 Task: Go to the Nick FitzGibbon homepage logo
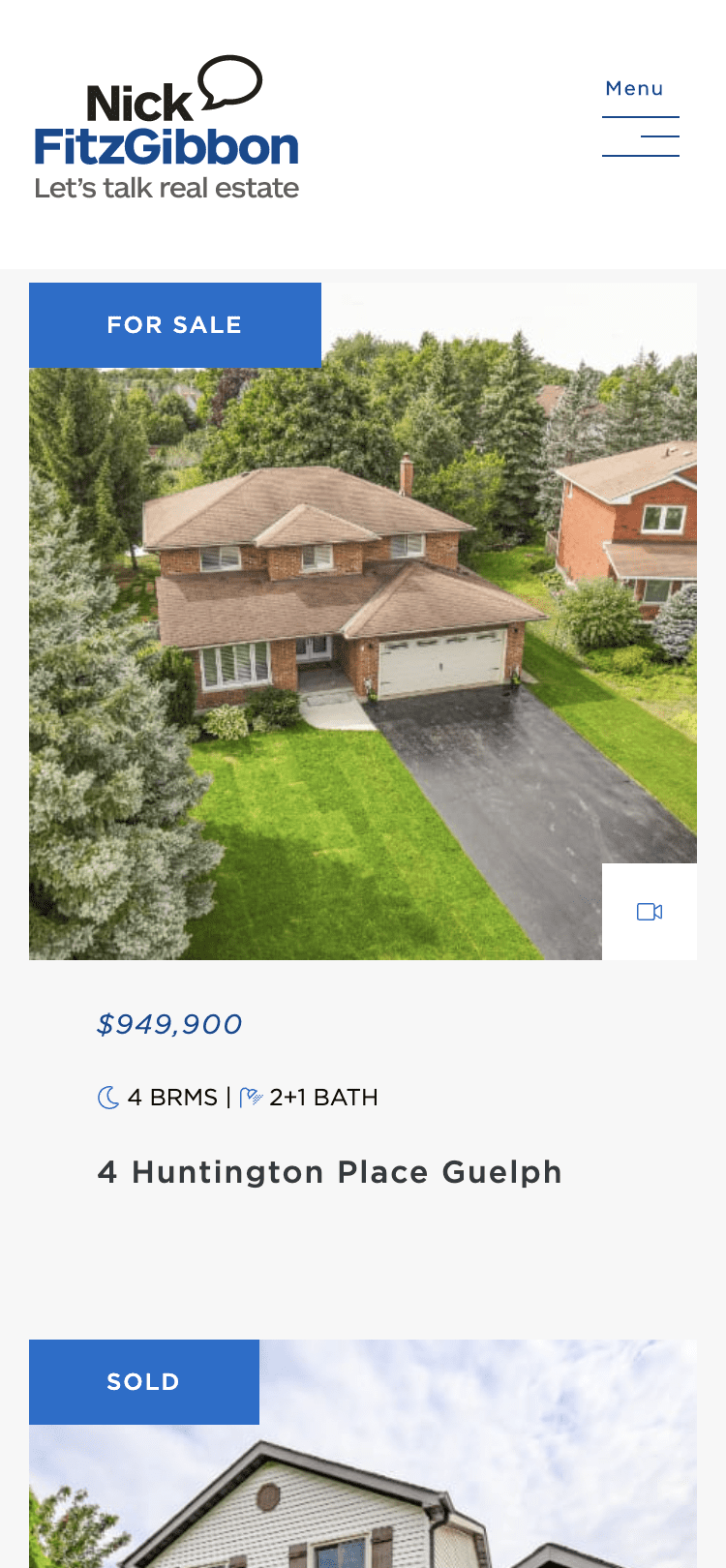pos(166,129)
